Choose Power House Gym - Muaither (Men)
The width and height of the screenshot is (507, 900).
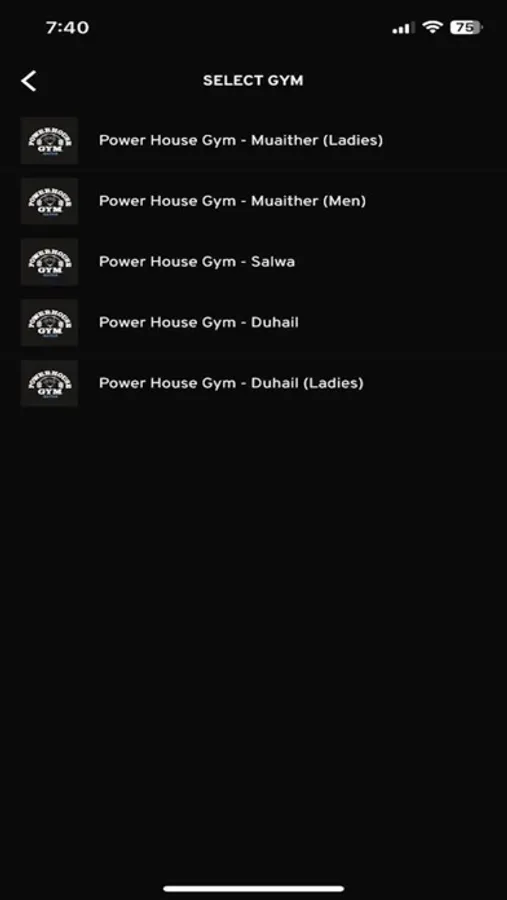pos(253,201)
